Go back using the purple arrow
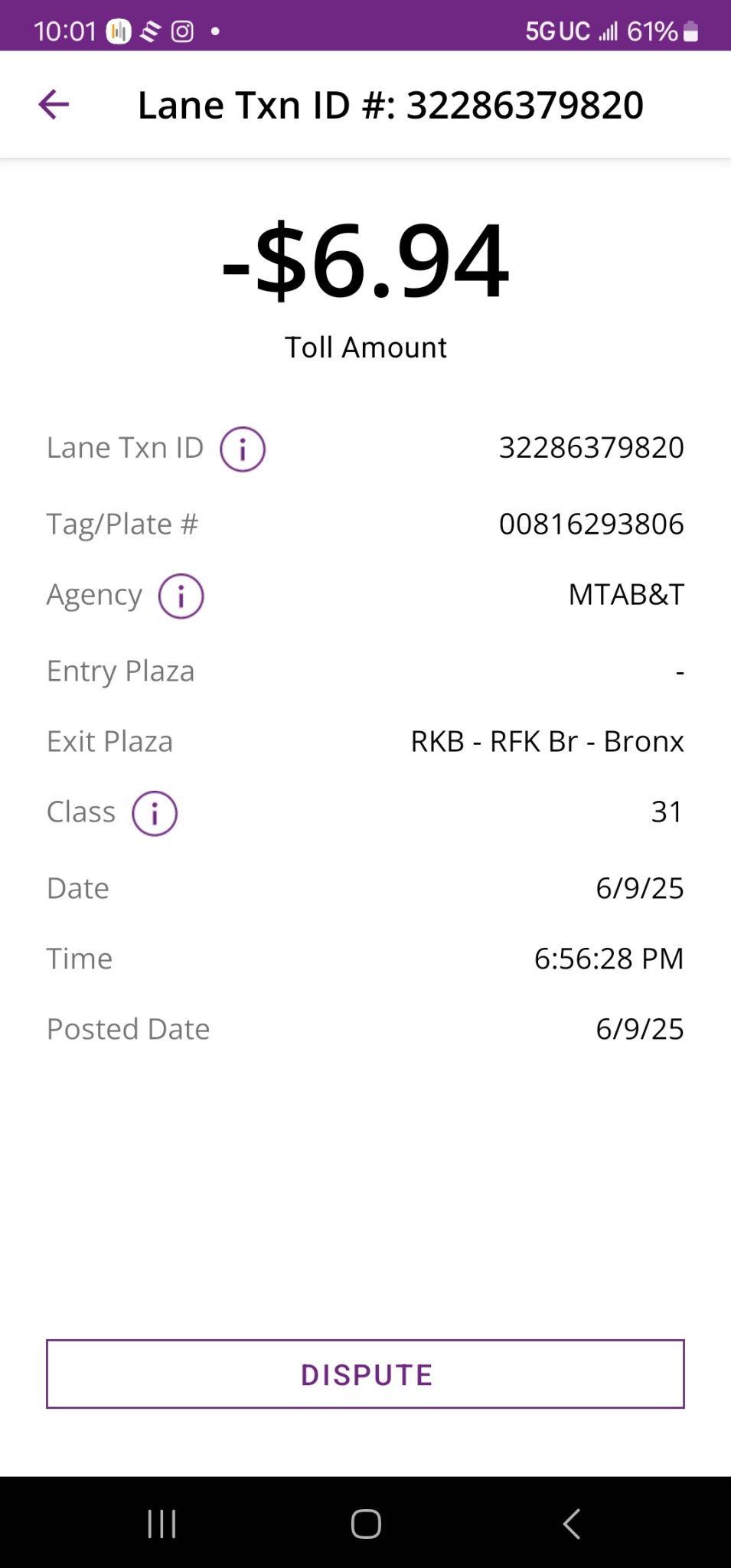Screen dimensions: 731x1568 [54, 105]
